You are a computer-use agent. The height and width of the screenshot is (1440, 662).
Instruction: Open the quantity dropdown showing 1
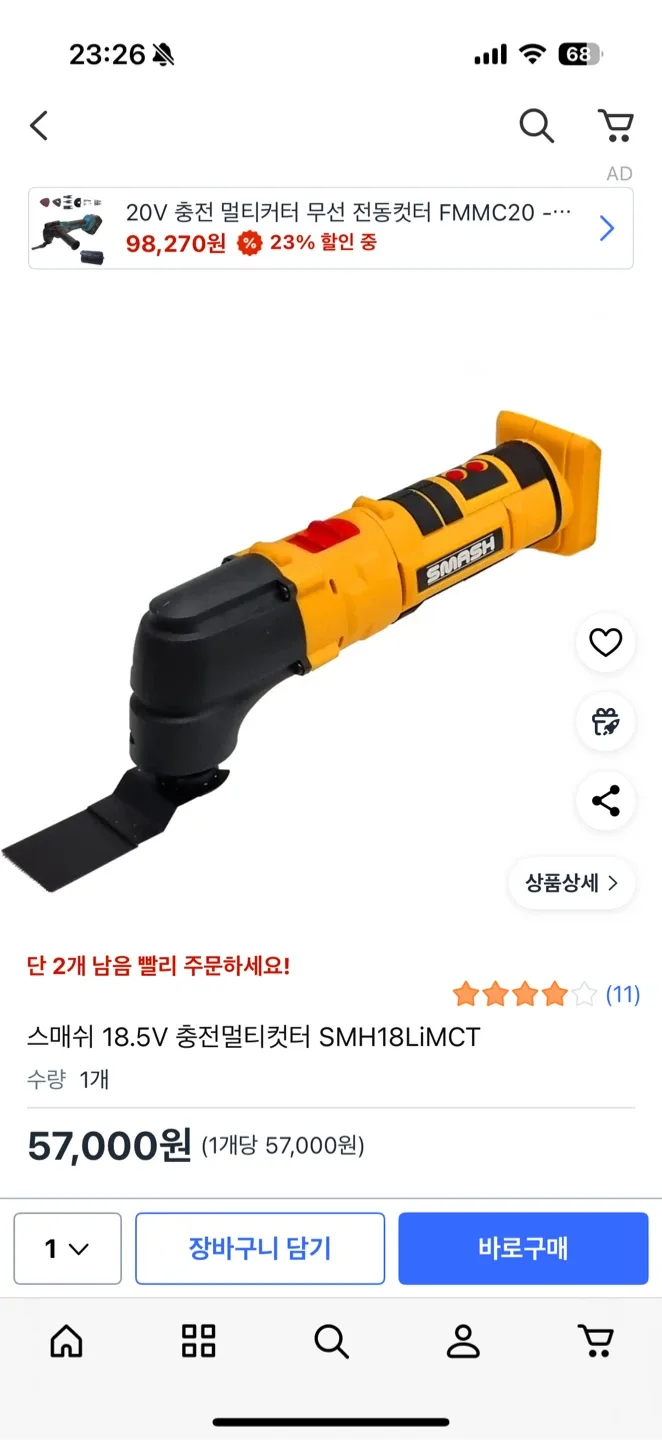(x=67, y=1248)
